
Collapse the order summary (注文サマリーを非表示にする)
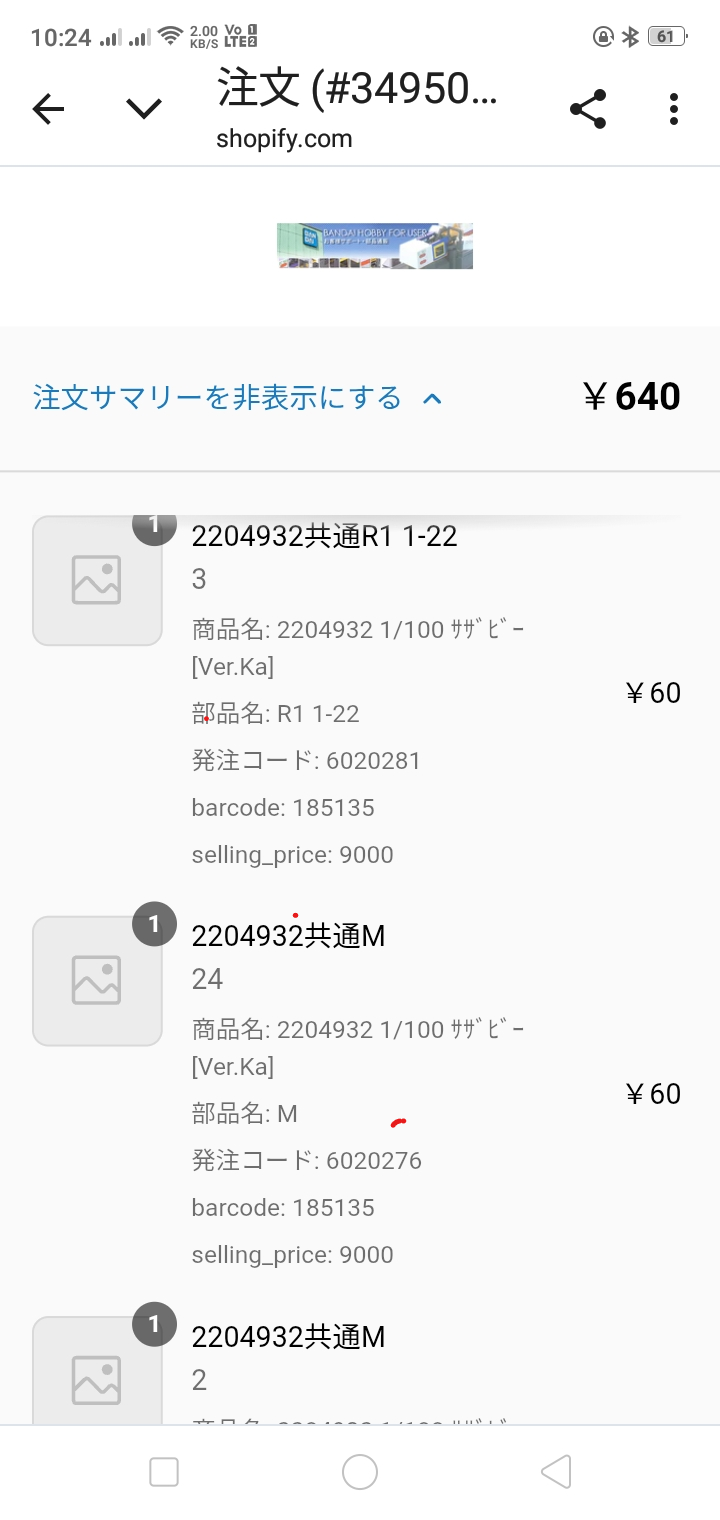[x=237, y=398]
